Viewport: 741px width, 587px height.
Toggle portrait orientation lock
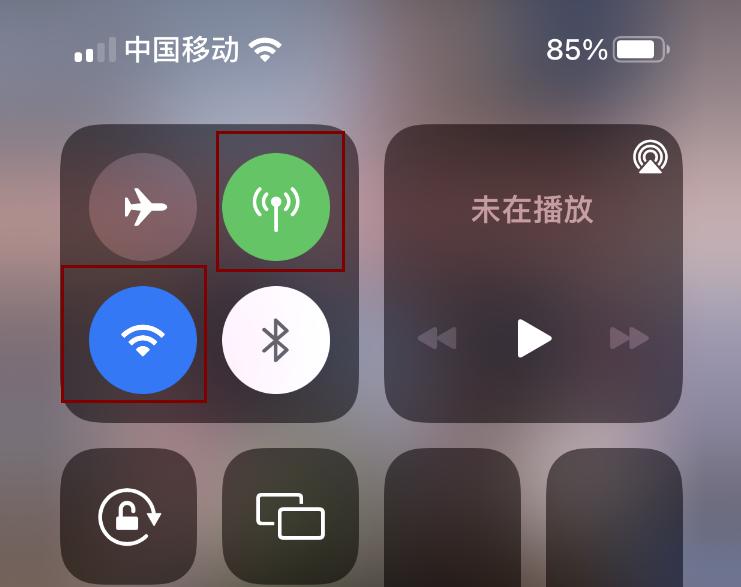click(x=129, y=516)
